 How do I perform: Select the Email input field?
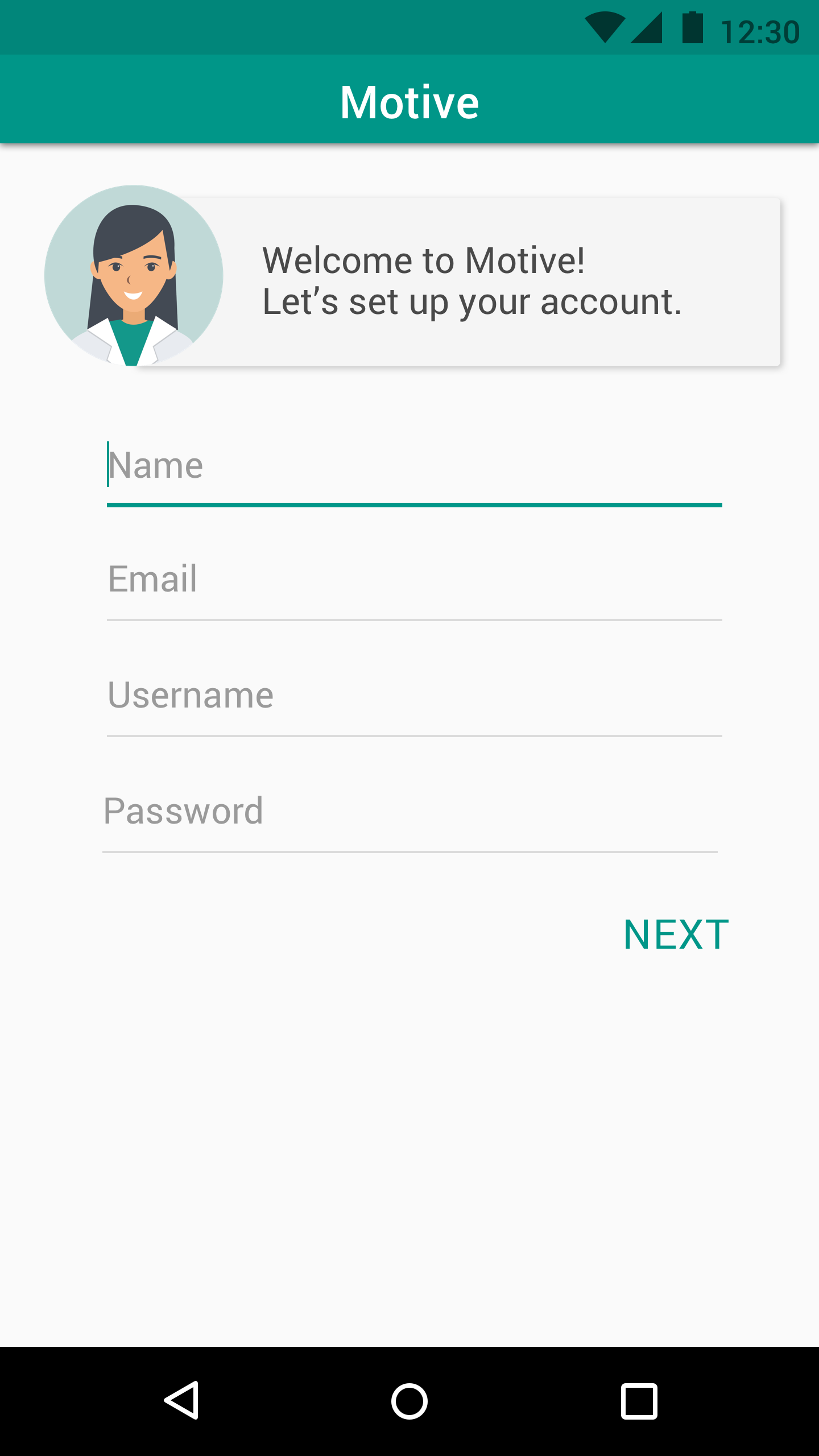pyautogui.click(x=414, y=580)
